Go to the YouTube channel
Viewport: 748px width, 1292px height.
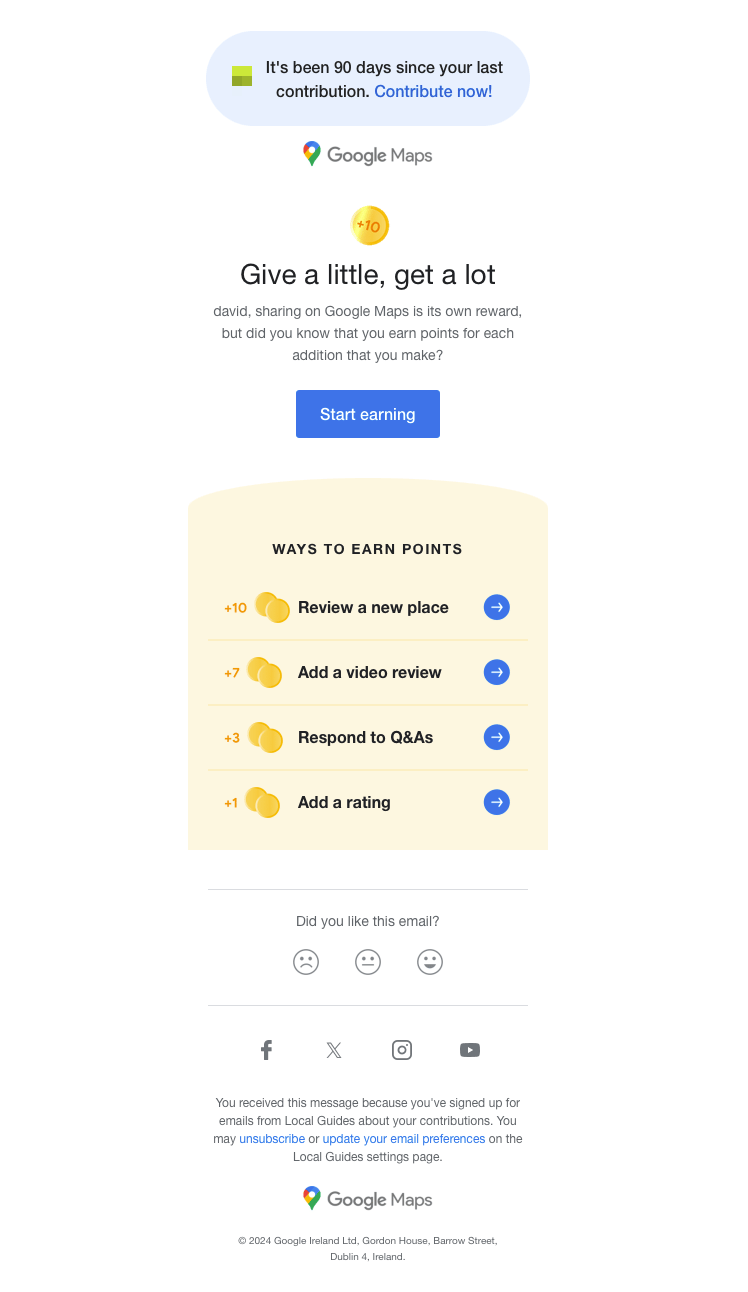(470, 1050)
